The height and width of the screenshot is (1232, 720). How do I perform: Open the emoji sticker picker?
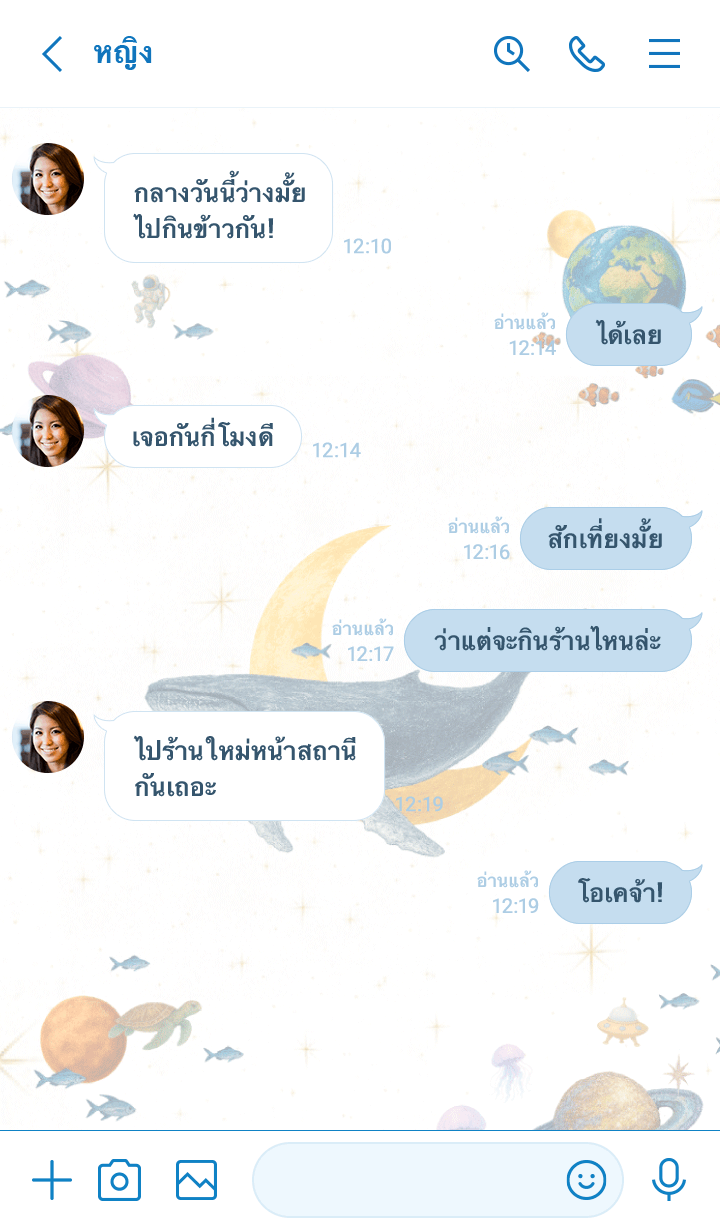point(587,1181)
